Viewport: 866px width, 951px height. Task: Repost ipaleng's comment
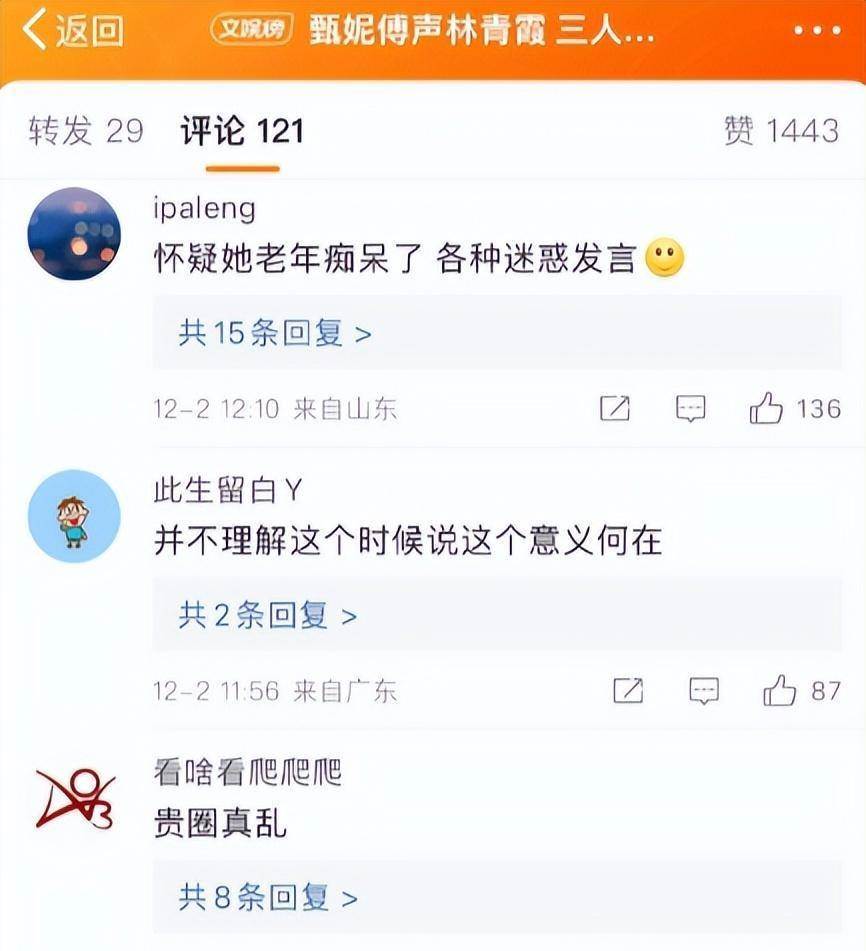[615, 408]
